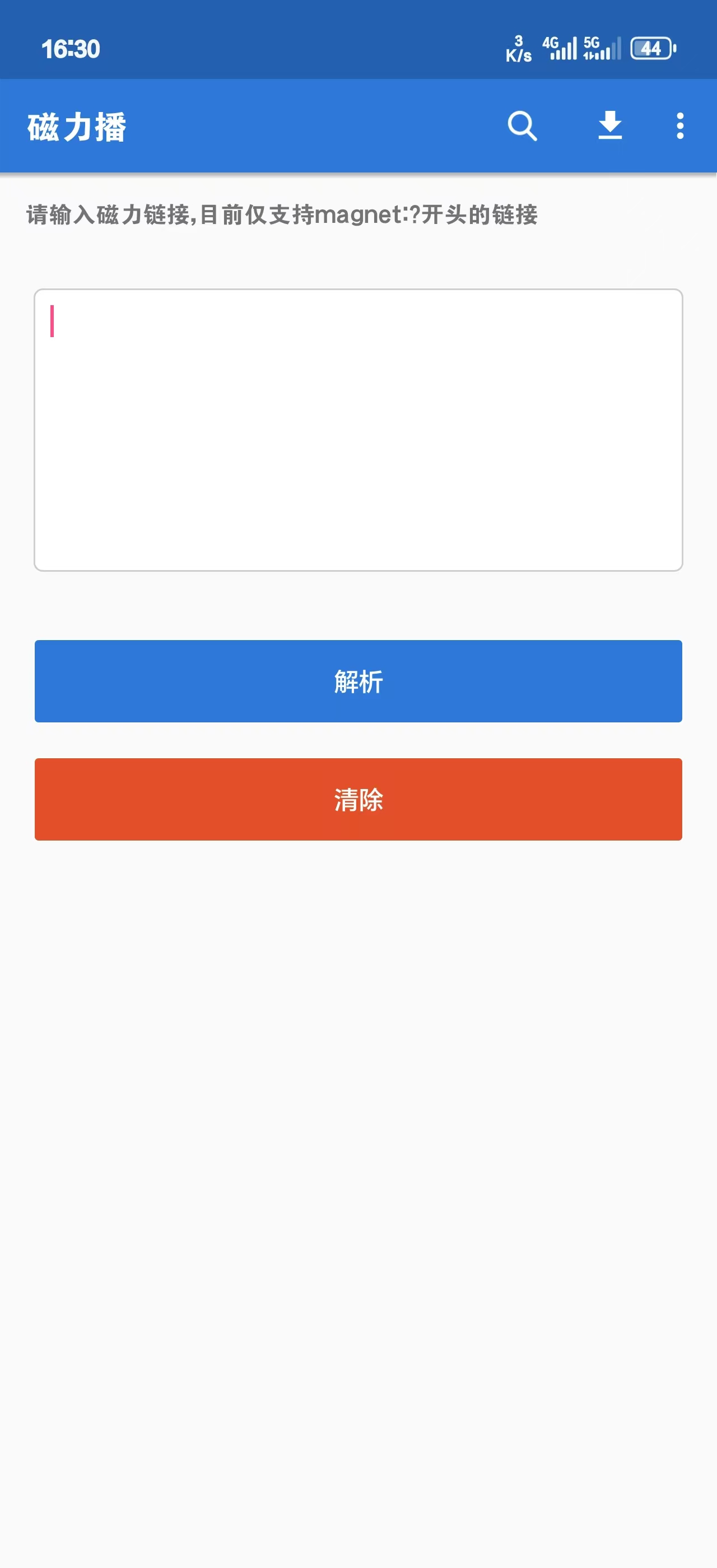Click the network speed indicator showing 3 K/s

click(518, 48)
